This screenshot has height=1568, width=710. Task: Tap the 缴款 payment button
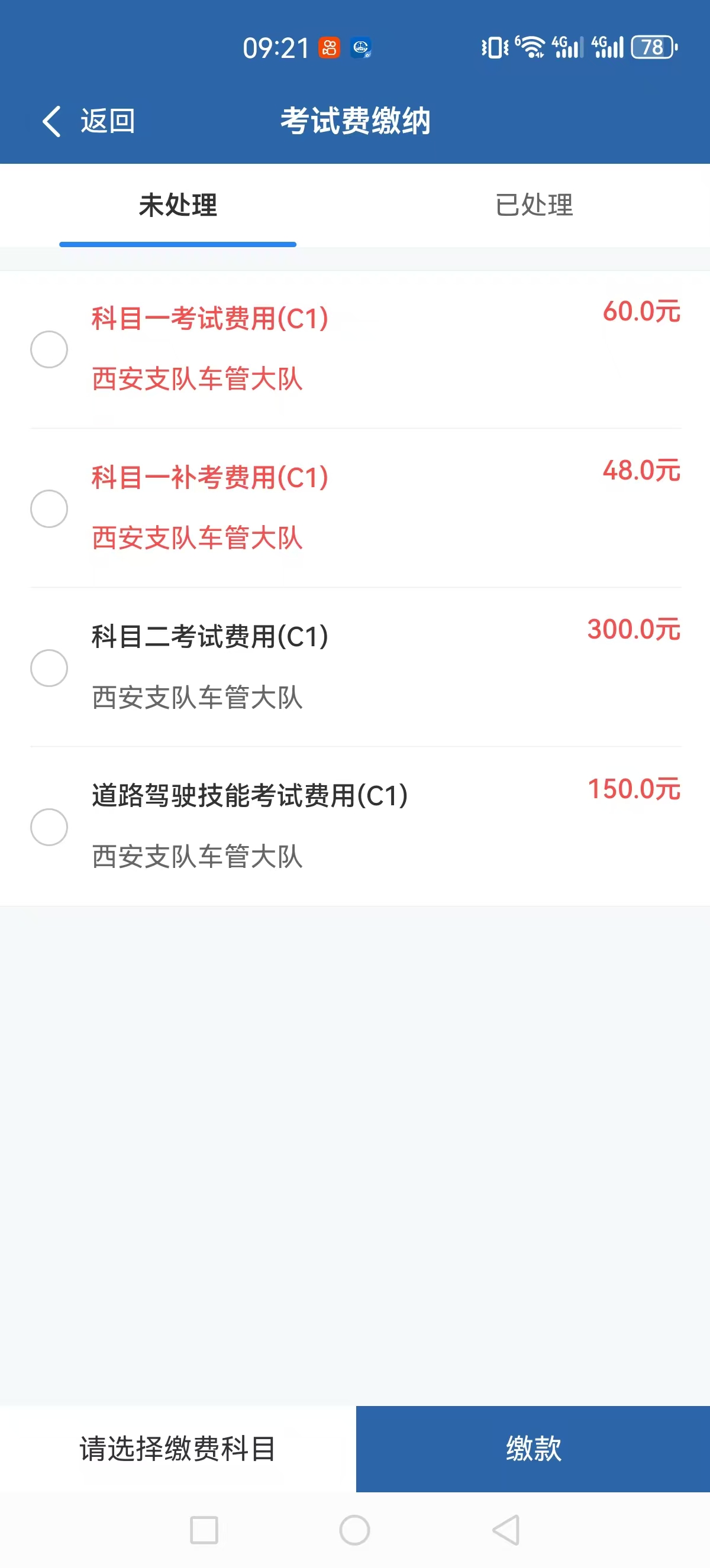pyautogui.click(x=533, y=1448)
